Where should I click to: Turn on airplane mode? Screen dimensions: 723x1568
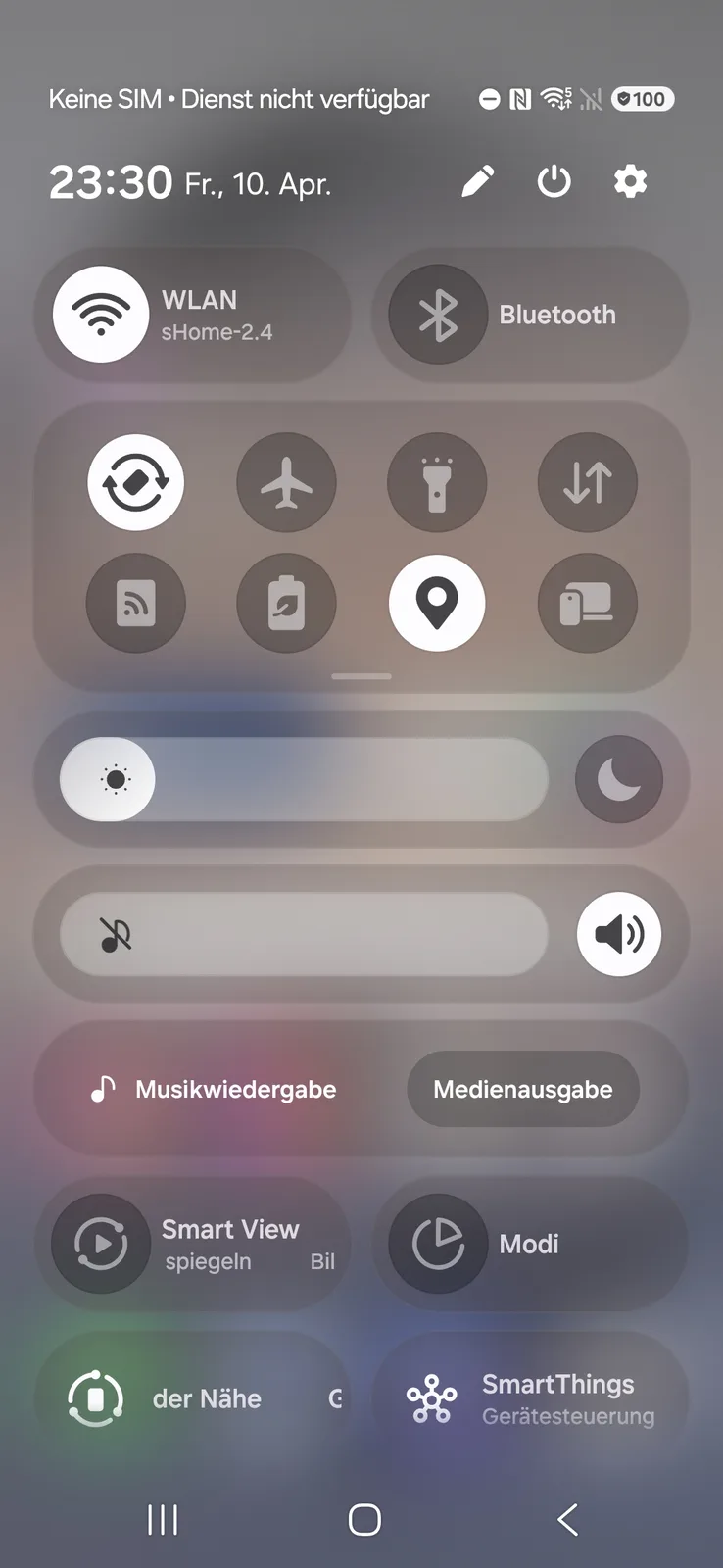pyautogui.click(x=286, y=482)
